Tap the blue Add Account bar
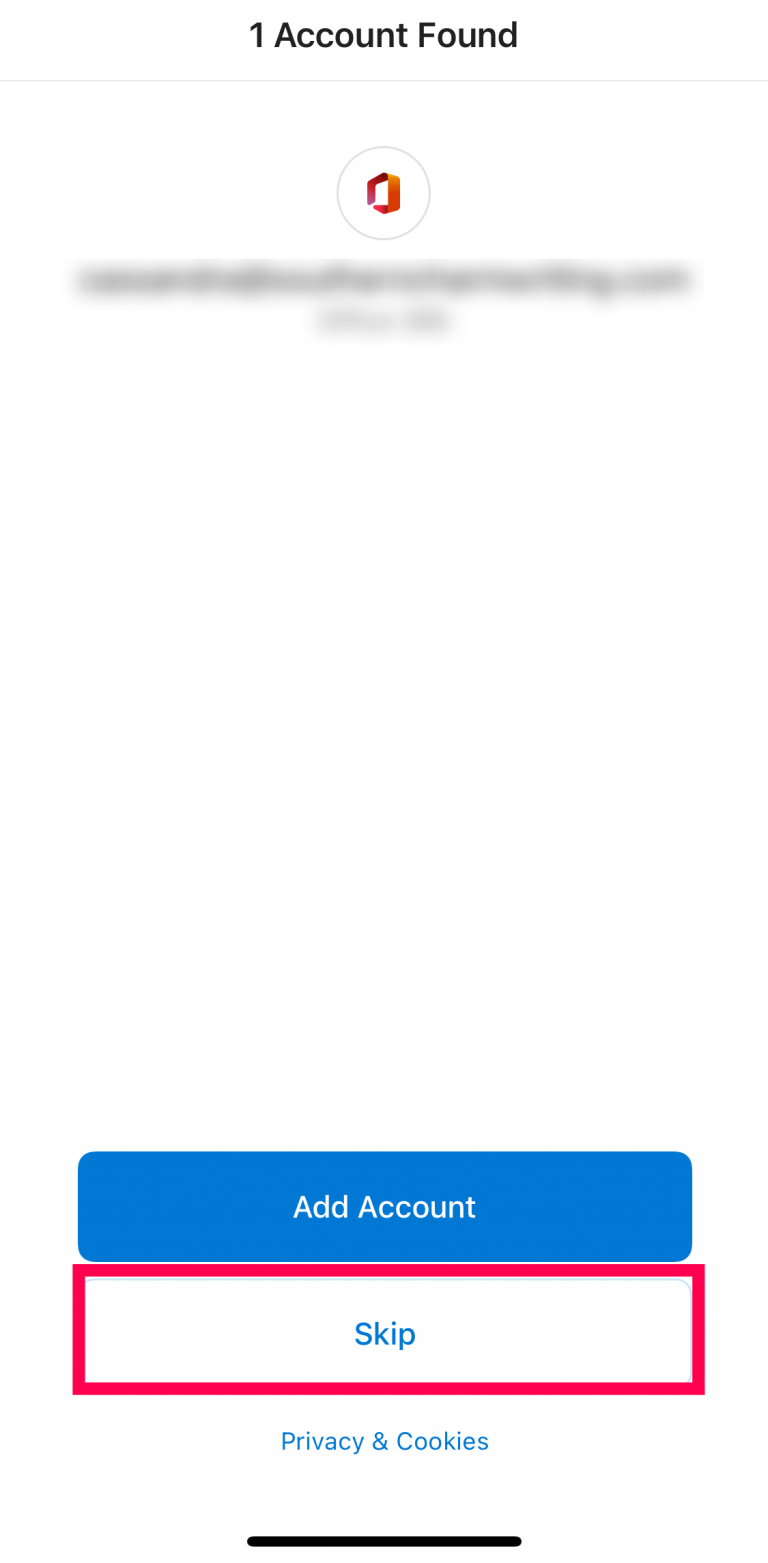The height and width of the screenshot is (1563, 768). (384, 1206)
